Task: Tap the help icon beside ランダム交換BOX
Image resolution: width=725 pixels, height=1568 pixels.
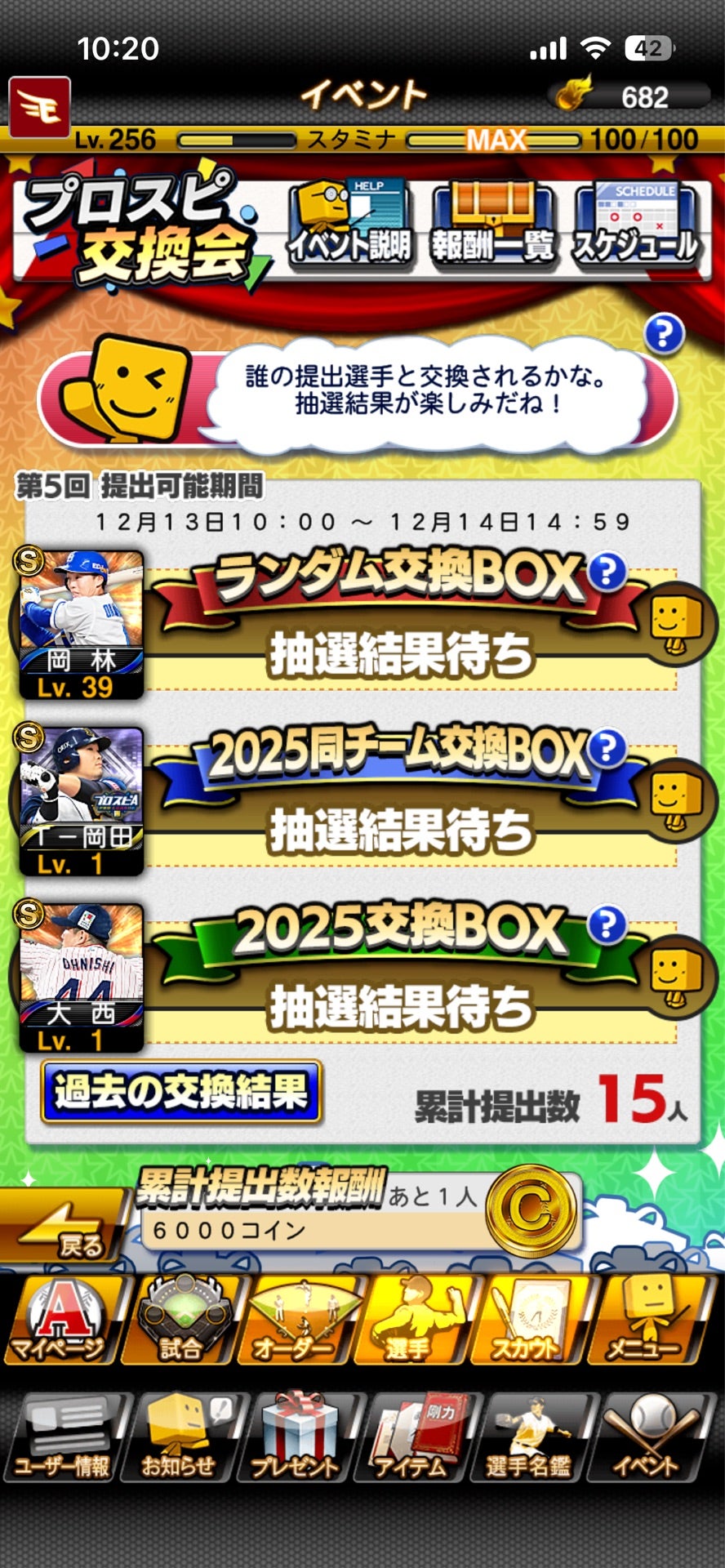Action: 607,572
